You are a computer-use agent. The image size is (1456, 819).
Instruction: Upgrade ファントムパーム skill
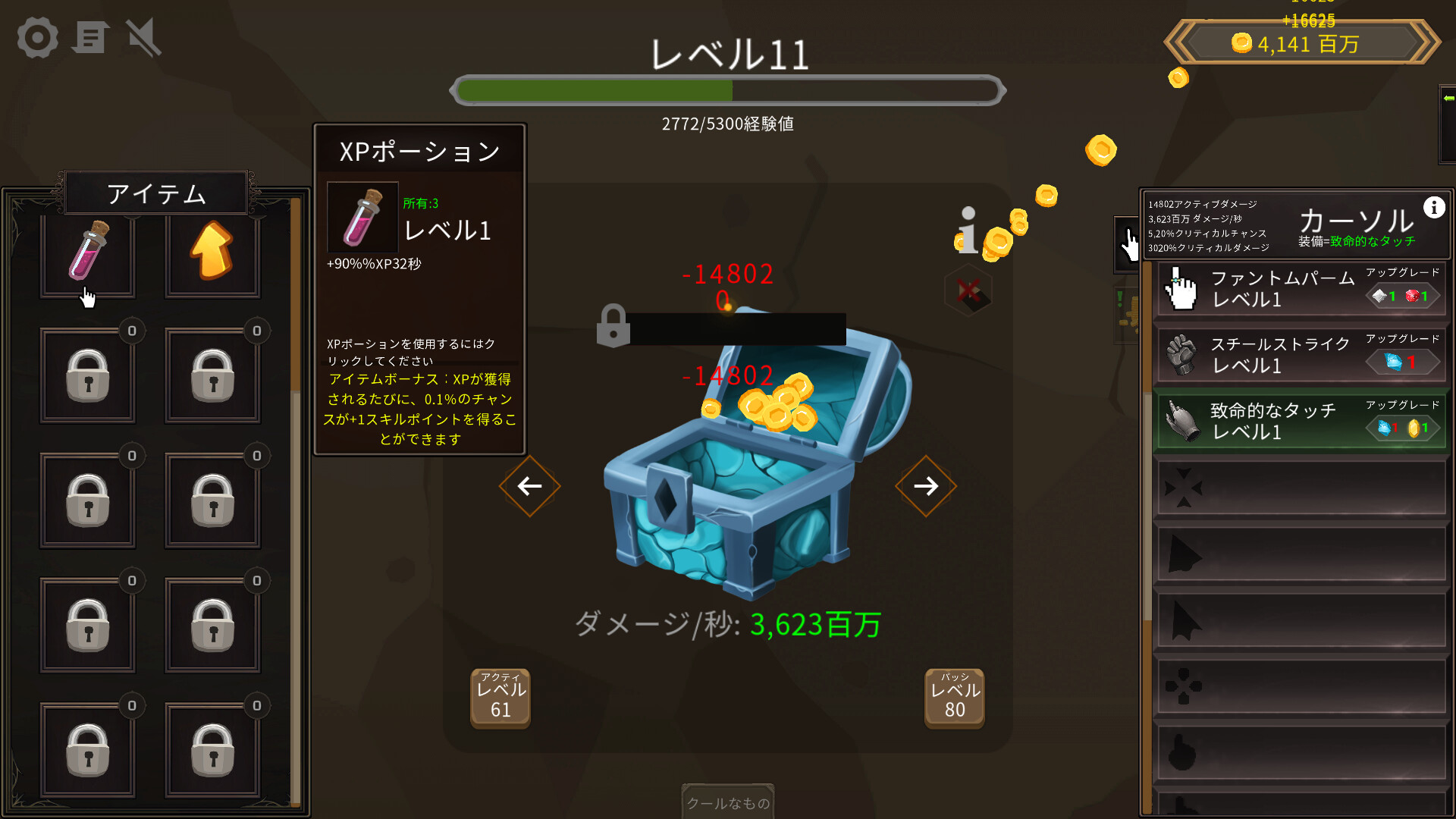(1402, 296)
